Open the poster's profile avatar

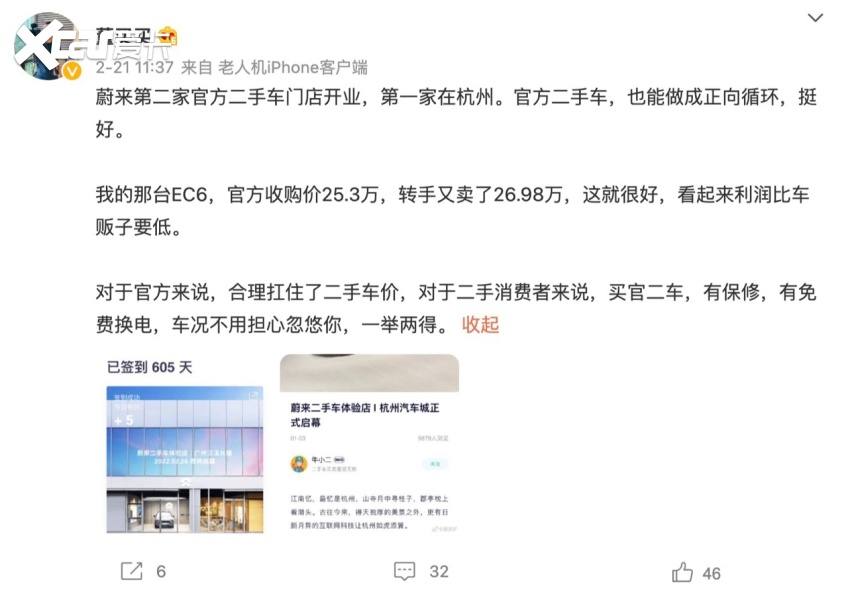coord(45,47)
